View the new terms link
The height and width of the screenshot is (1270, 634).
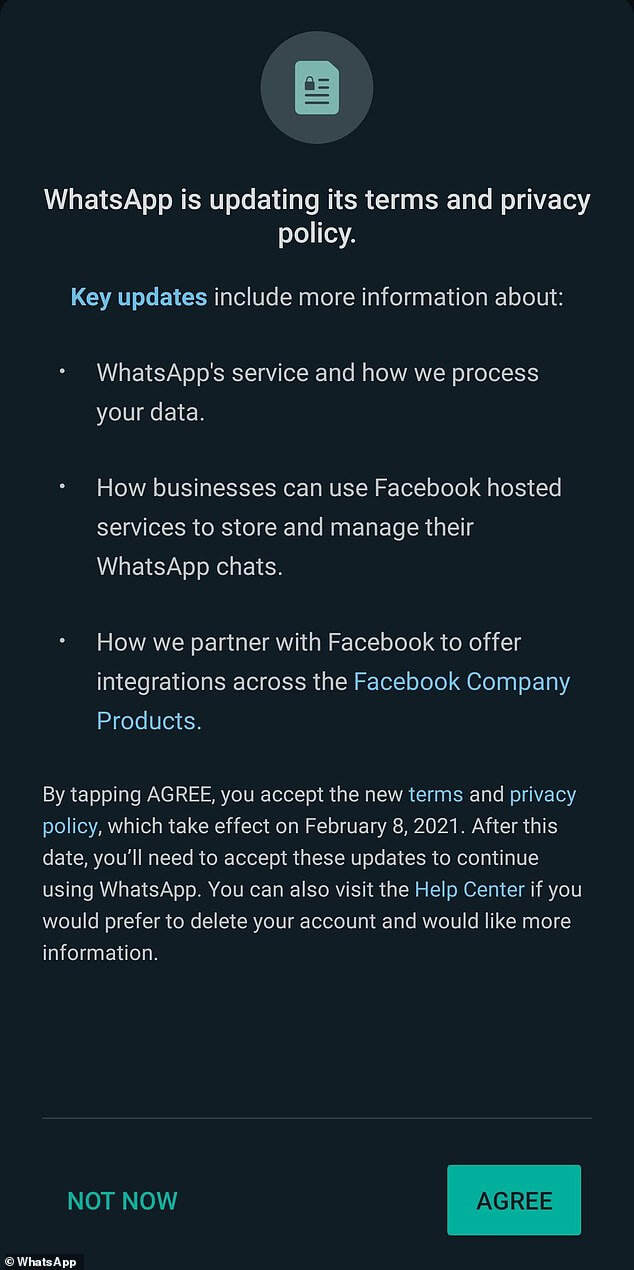pos(436,795)
